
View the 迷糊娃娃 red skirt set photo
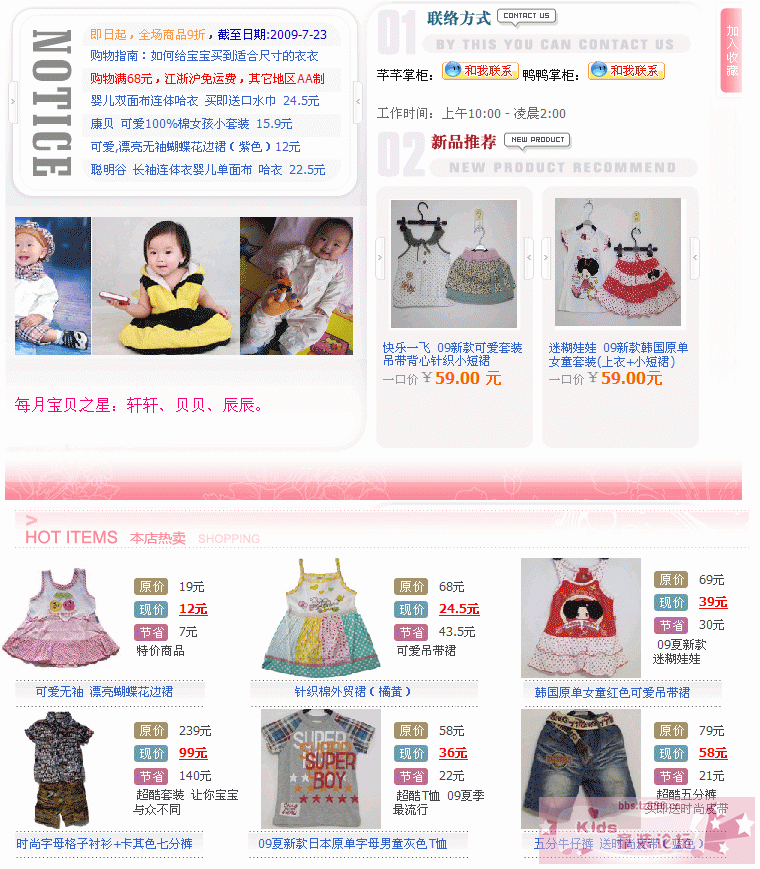(x=617, y=263)
